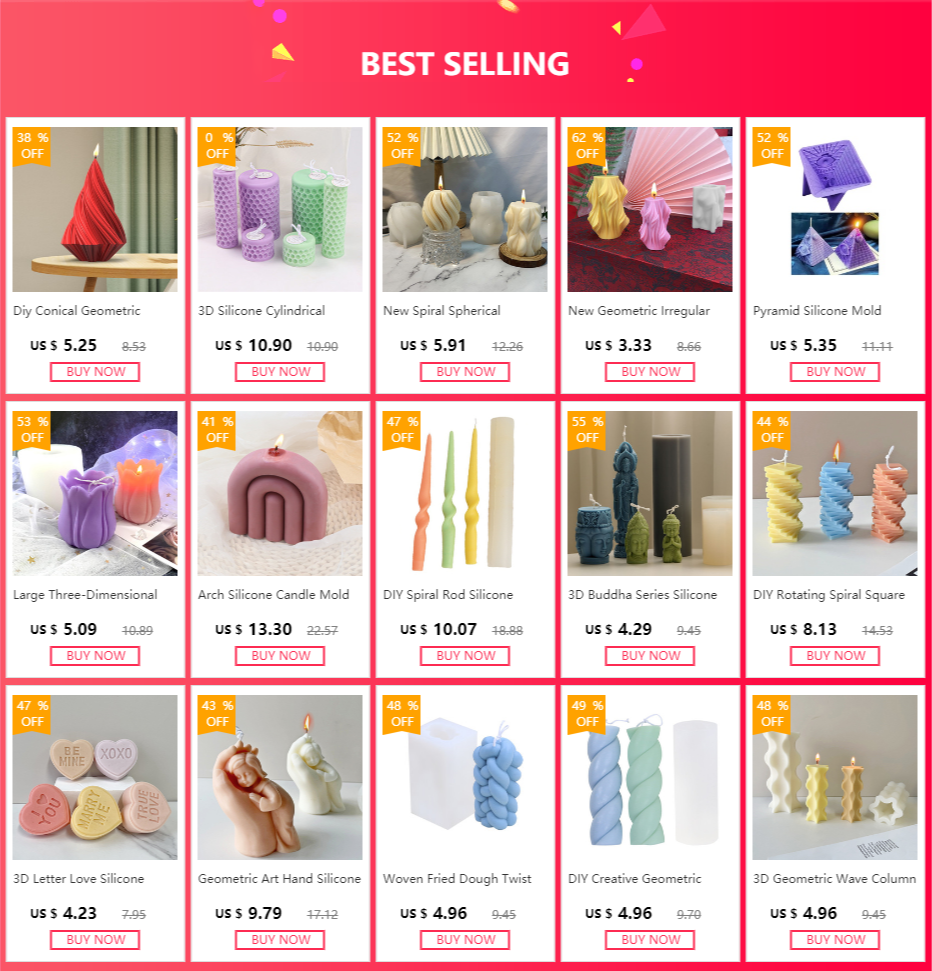Buy the 3D Geometric Wave Column mold
This screenshot has width=932, height=971.
835,940
